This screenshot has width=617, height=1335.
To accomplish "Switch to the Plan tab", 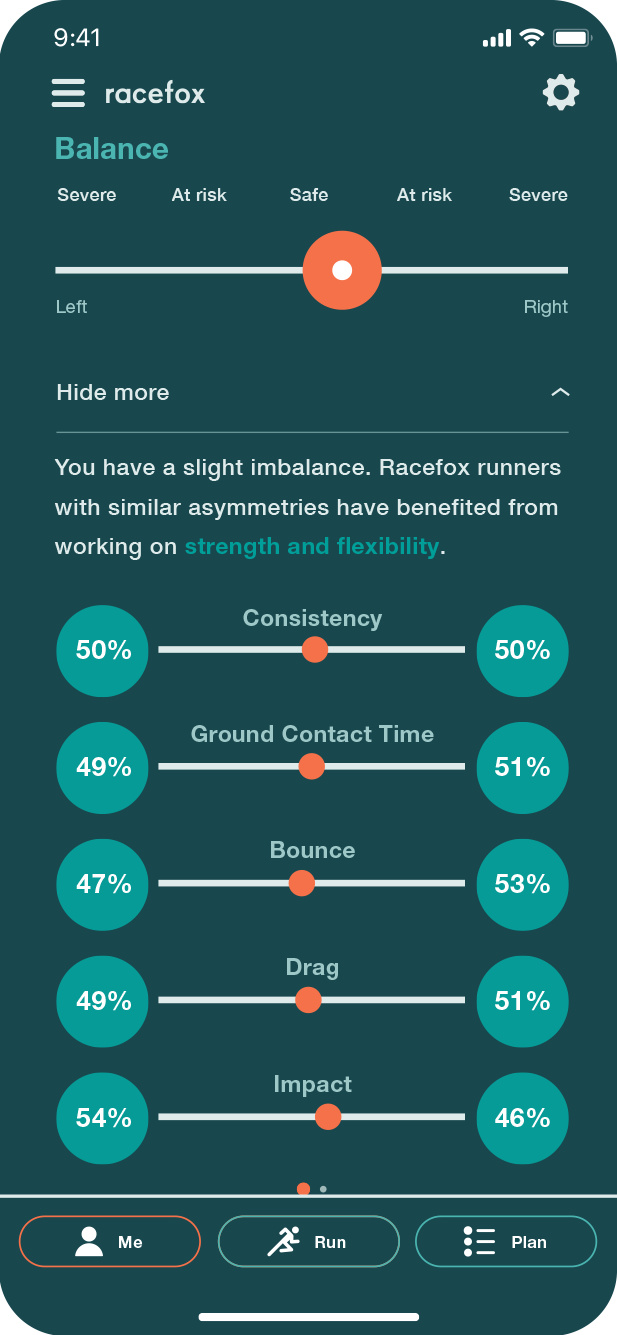I will tap(505, 1242).
